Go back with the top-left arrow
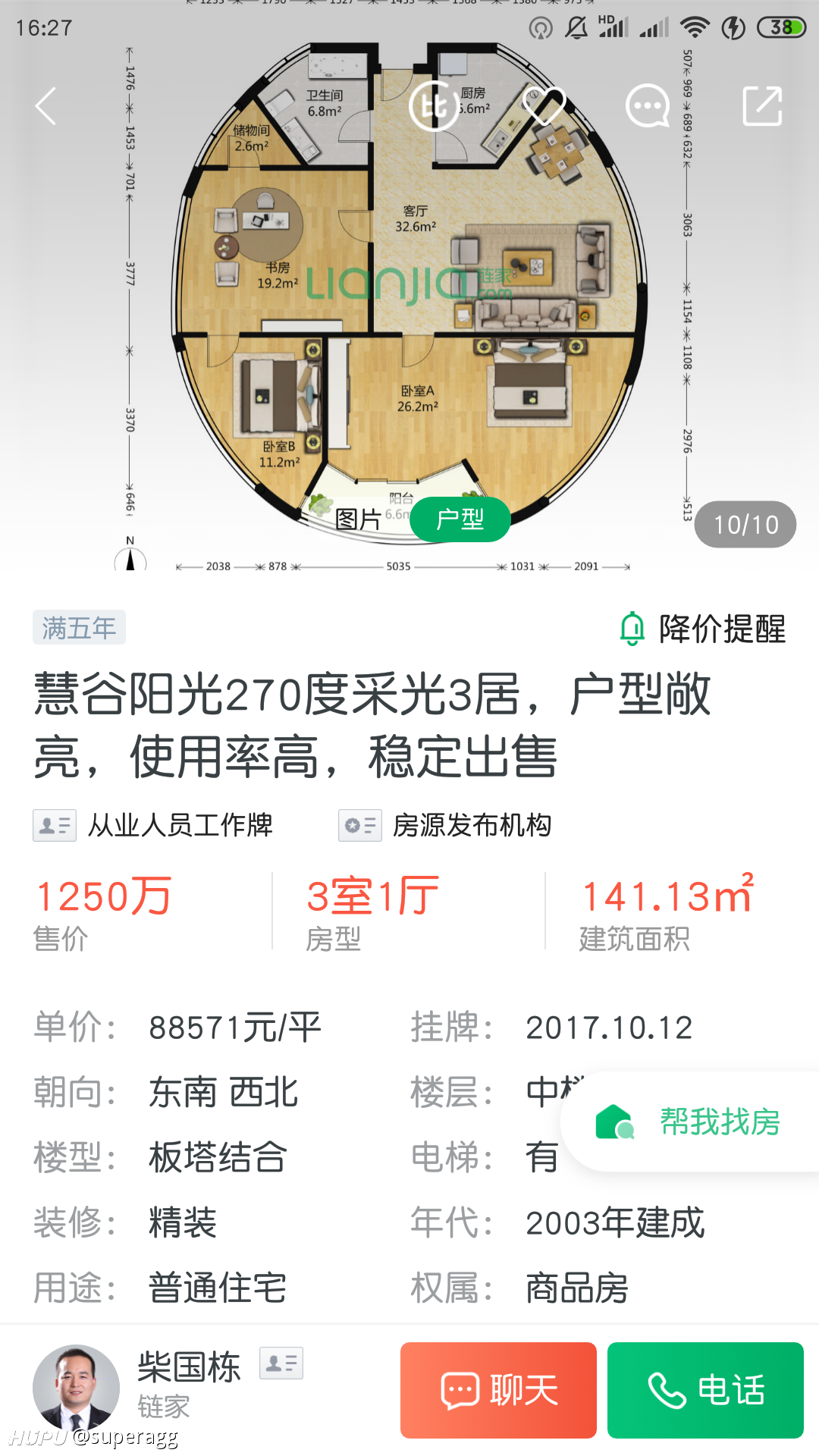This screenshot has height=1456, width=819. (x=46, y=106)
